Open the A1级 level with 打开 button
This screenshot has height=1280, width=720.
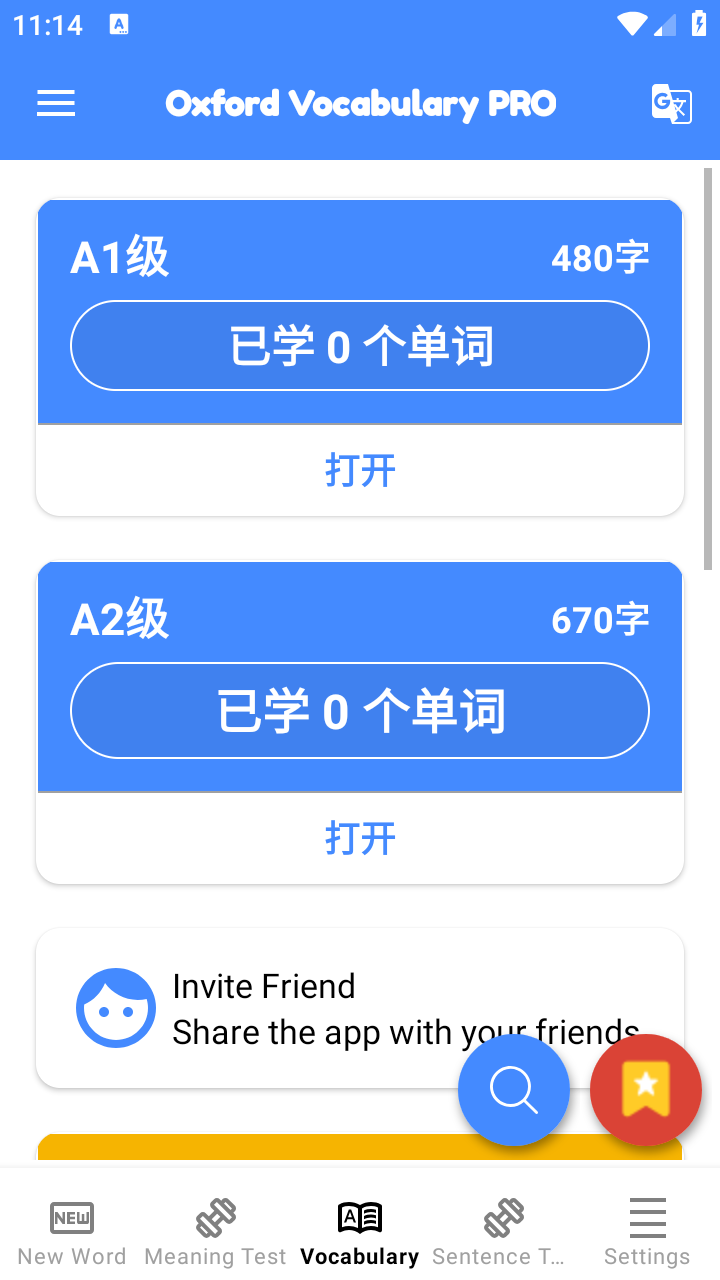[360, 470]
